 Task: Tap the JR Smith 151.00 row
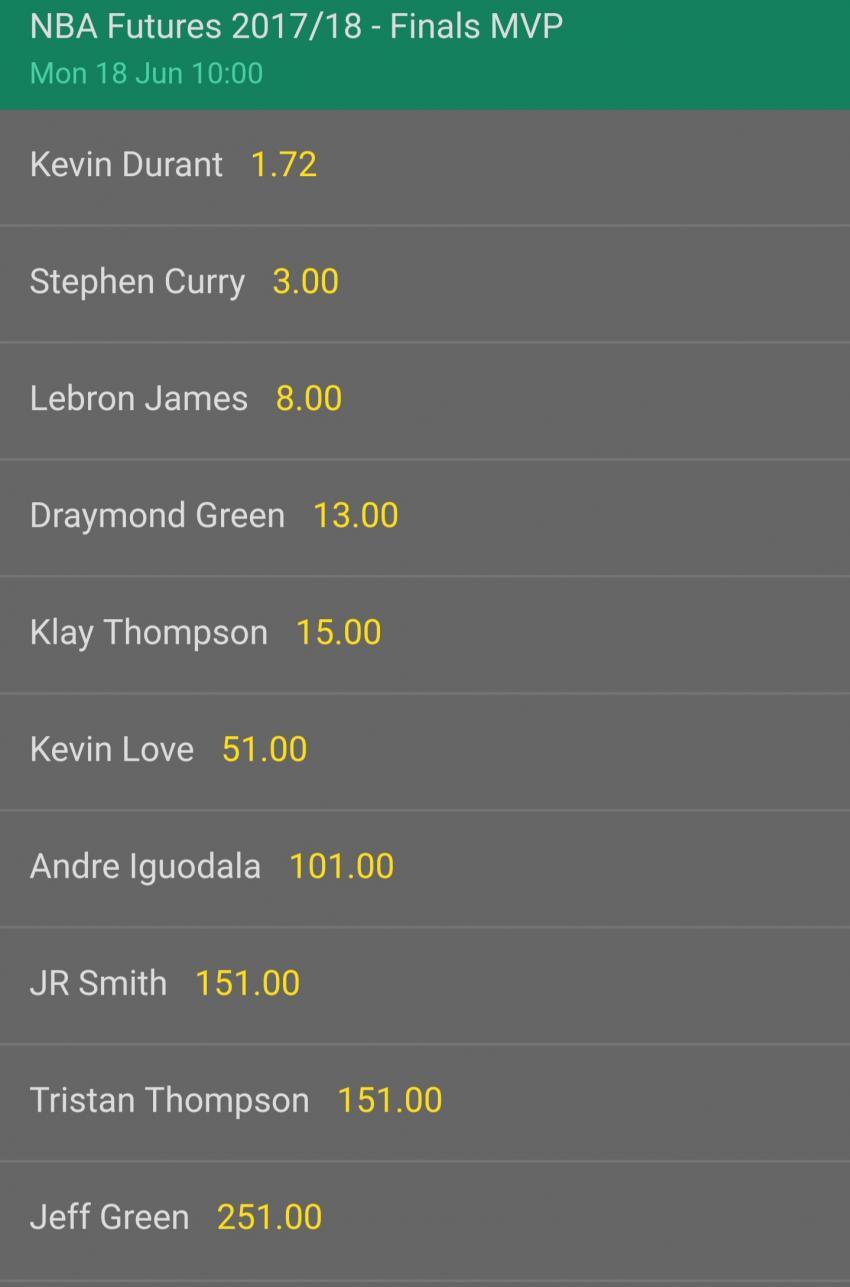(x=425, y=986)
